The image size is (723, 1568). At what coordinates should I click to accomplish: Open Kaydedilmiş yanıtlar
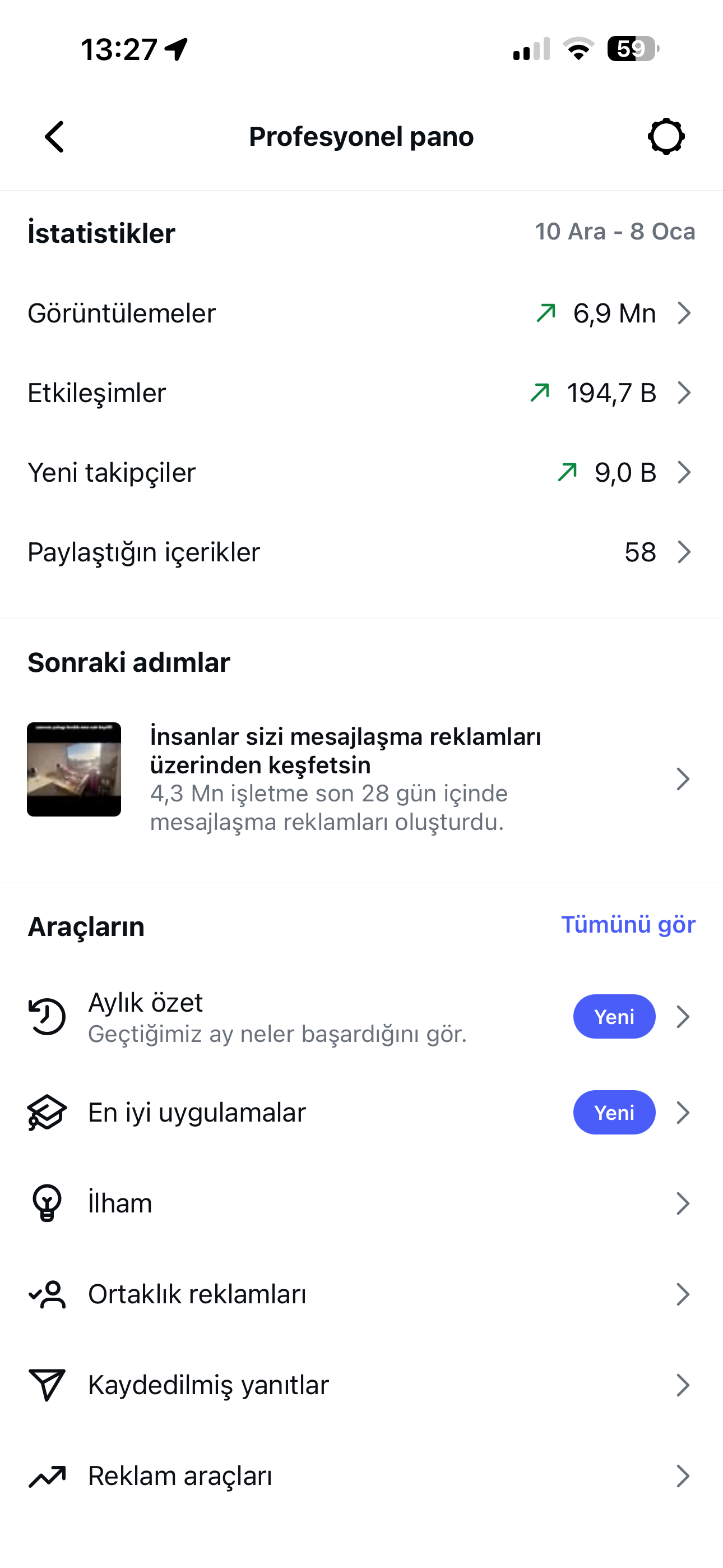point(361,1385)
